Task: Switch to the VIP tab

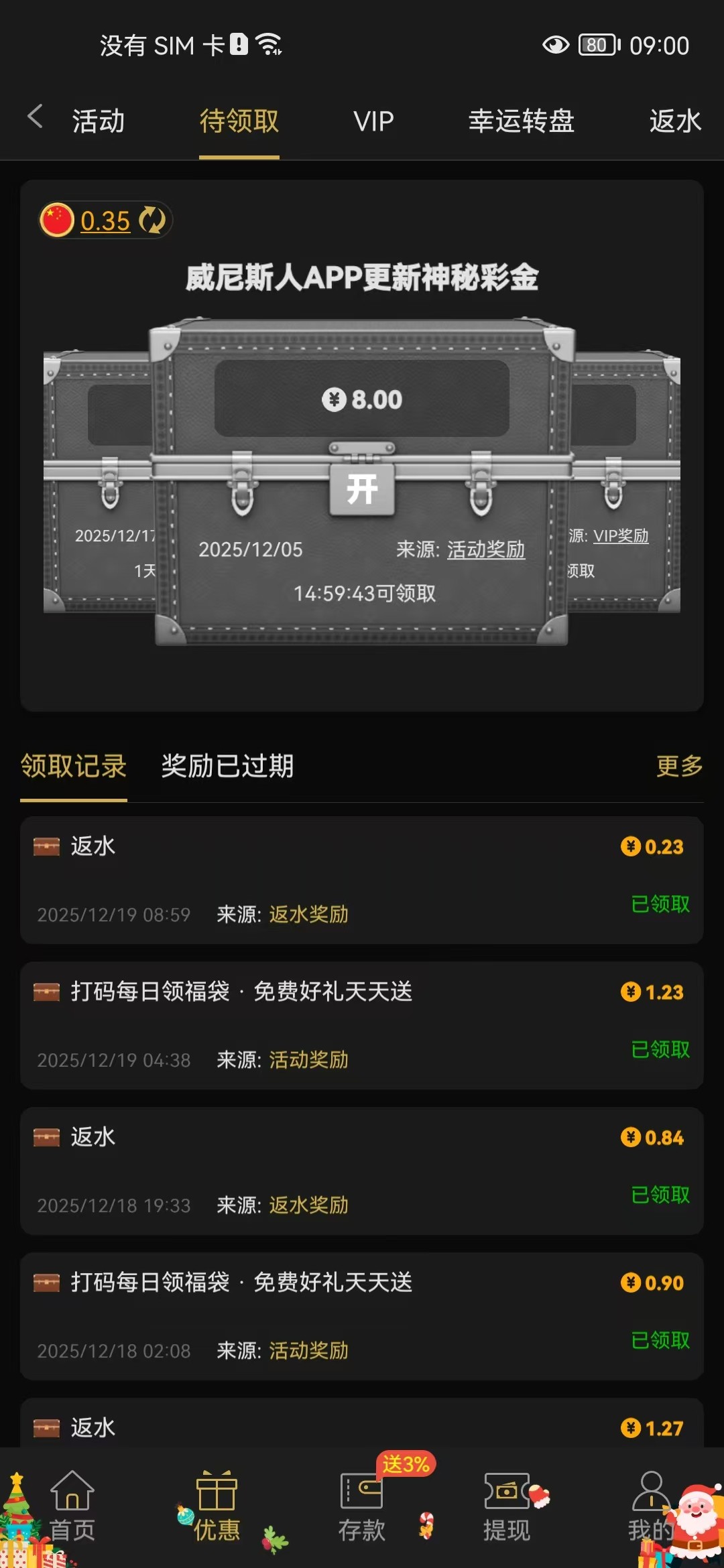Action: 373,121
